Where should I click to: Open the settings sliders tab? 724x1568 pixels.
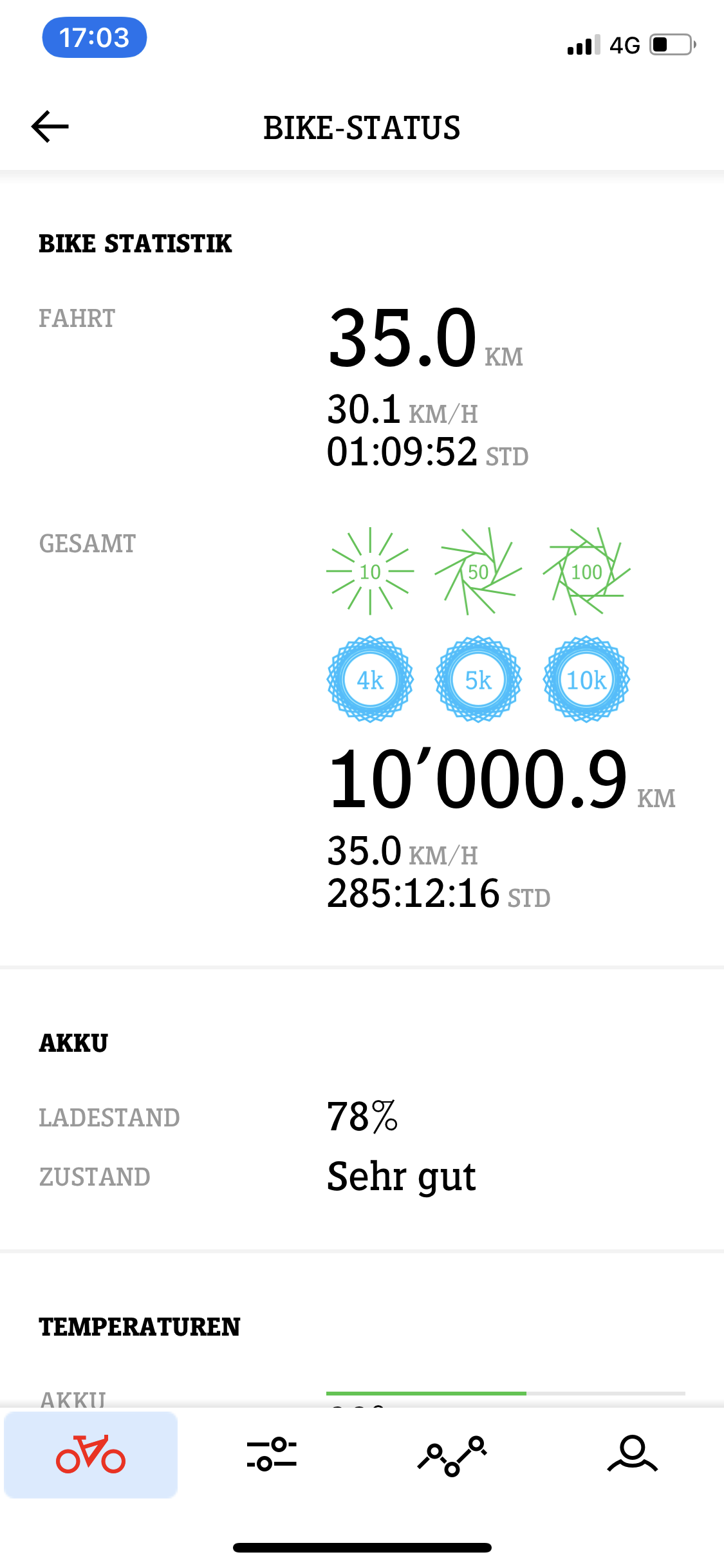[x=272, y=1454]
